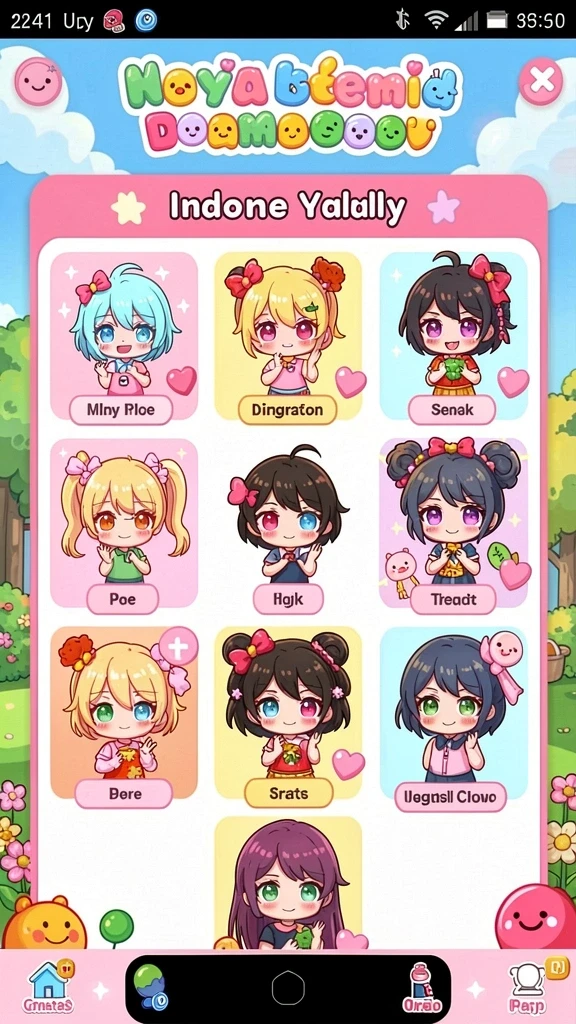
Task: Close the screen with the X button
Action: 541,82
